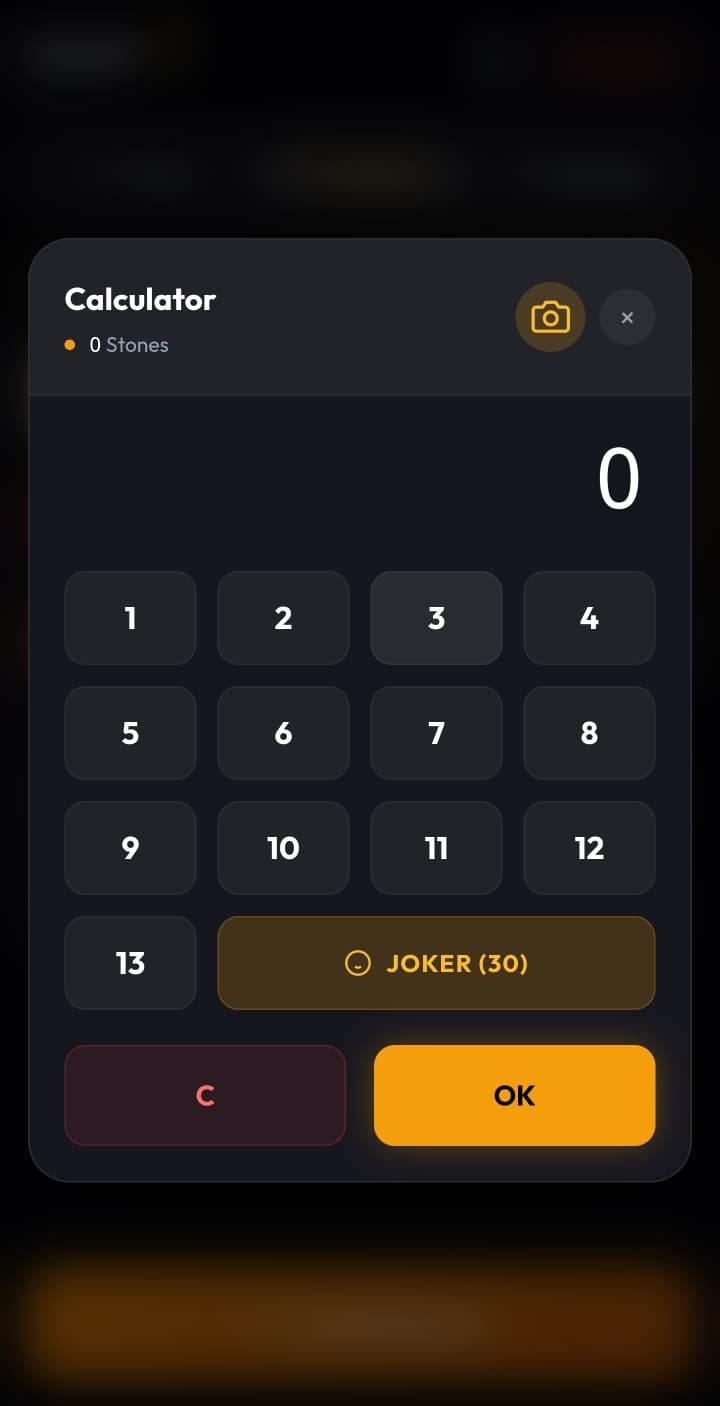This screenshot has width=720, height=1406.
Task: Select number 8
Action: point(589,733)
